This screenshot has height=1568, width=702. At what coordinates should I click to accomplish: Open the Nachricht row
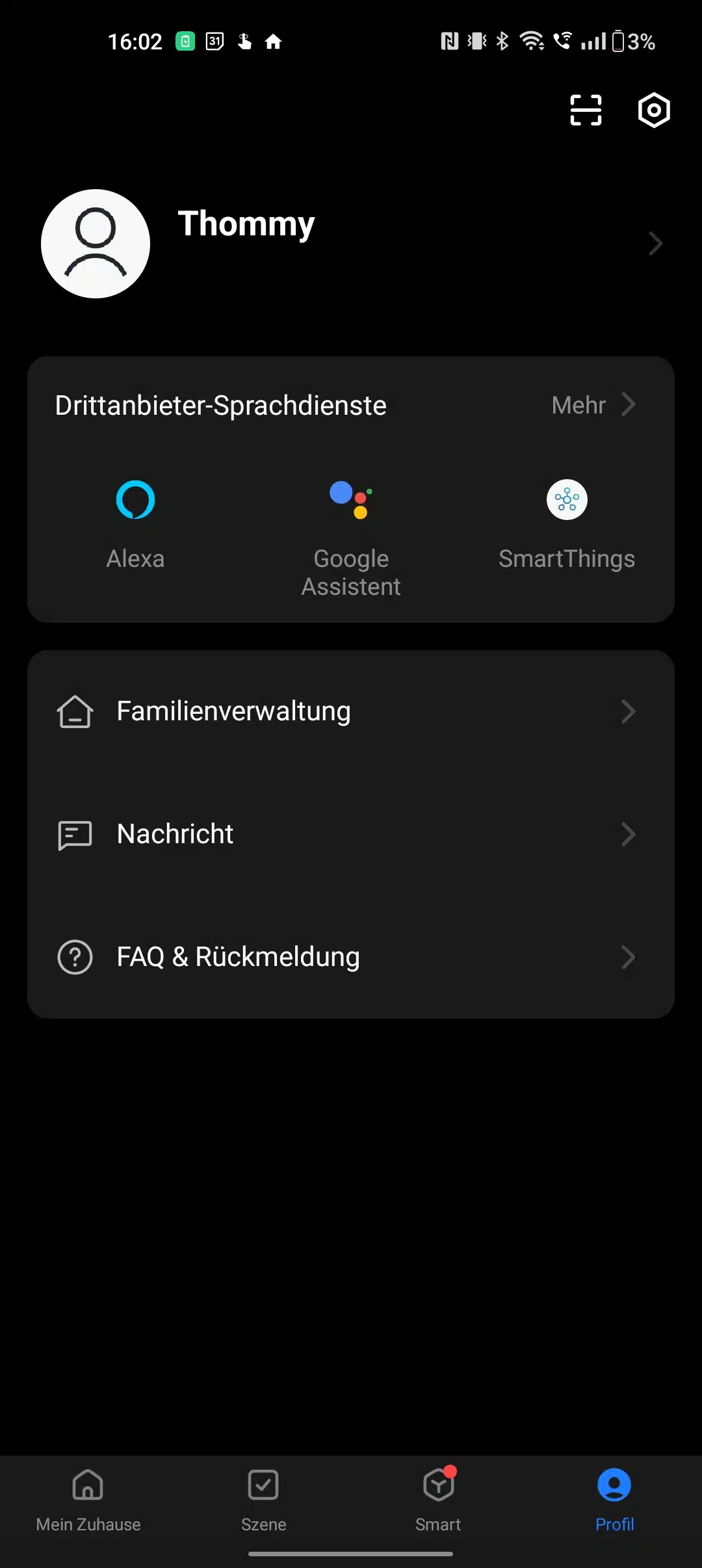coord(351,834)
